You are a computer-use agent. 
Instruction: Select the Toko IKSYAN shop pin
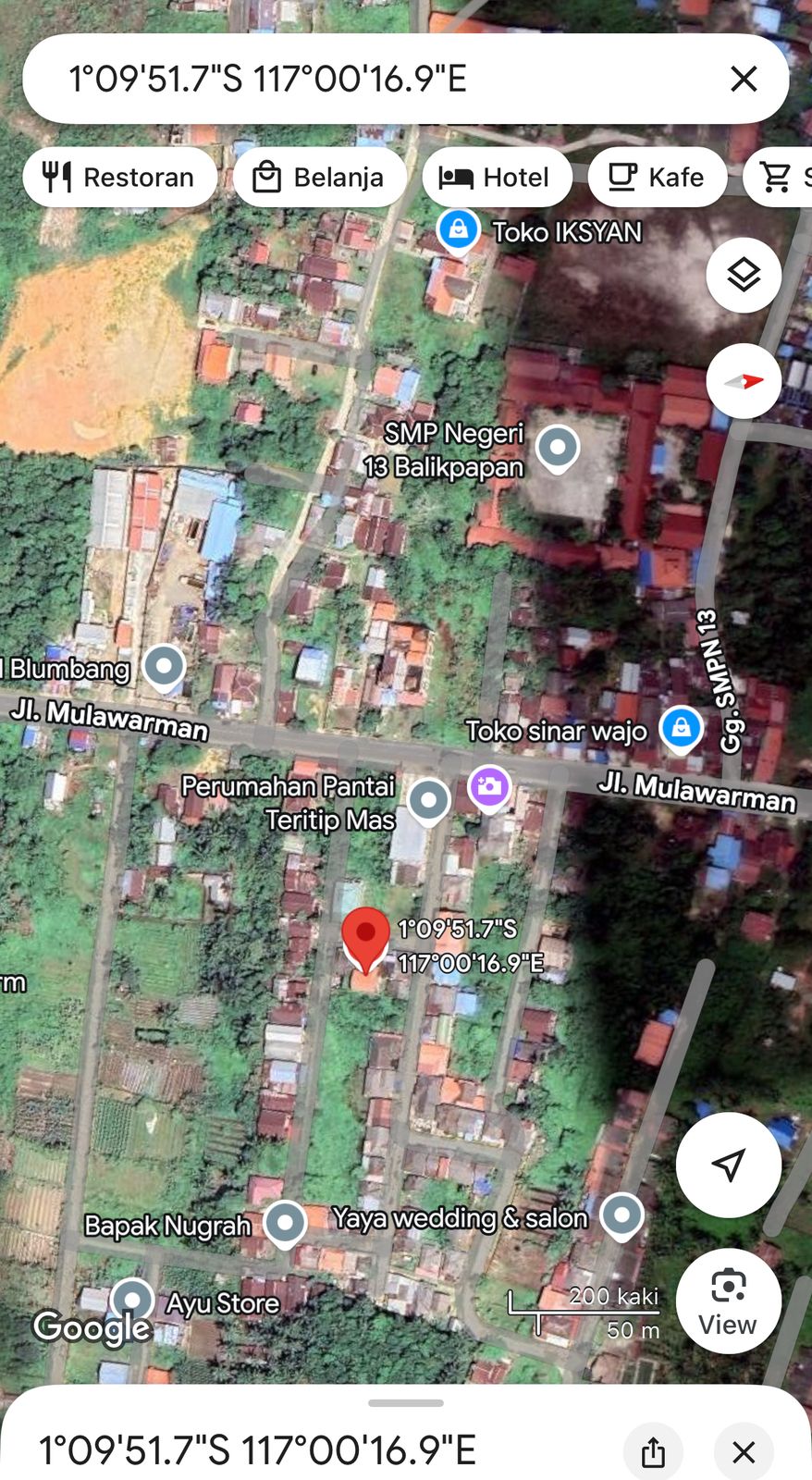pyautogui.click(x=458, y=229)
